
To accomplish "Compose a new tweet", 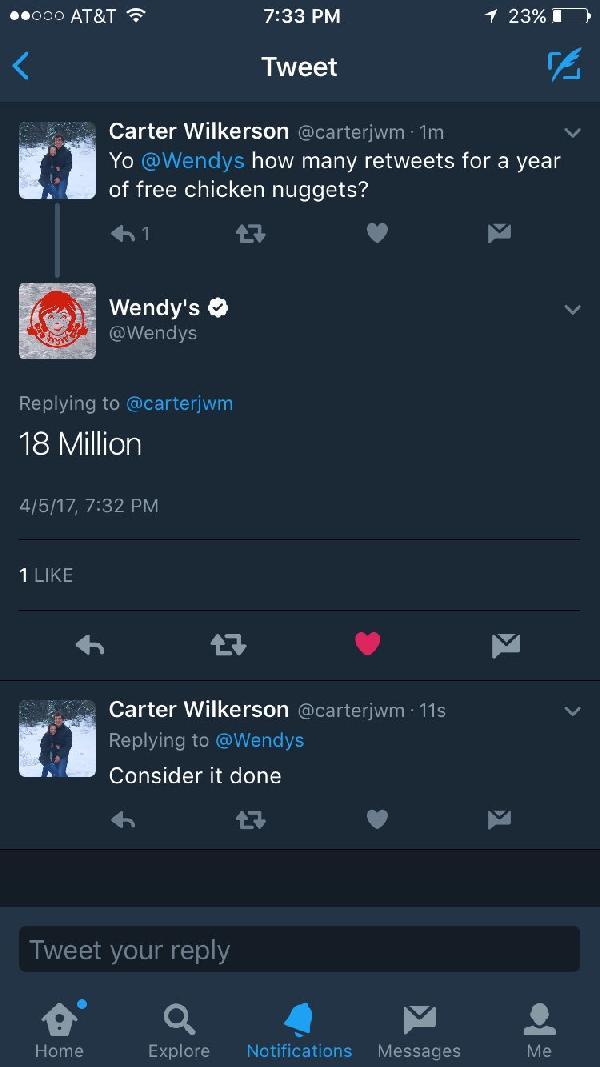I will tap(565, 66).
